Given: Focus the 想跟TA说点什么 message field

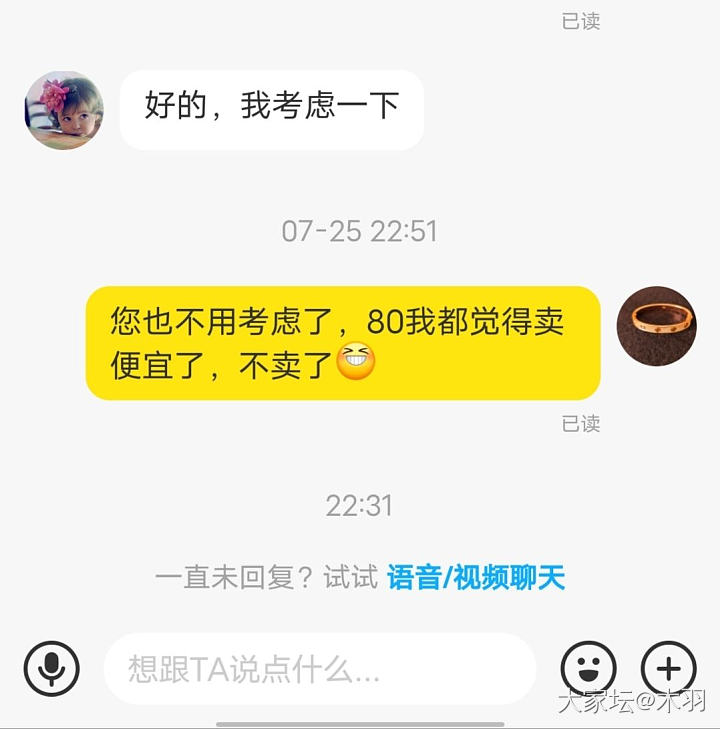Looking at the screenshot, I should [x=320, y=669].
